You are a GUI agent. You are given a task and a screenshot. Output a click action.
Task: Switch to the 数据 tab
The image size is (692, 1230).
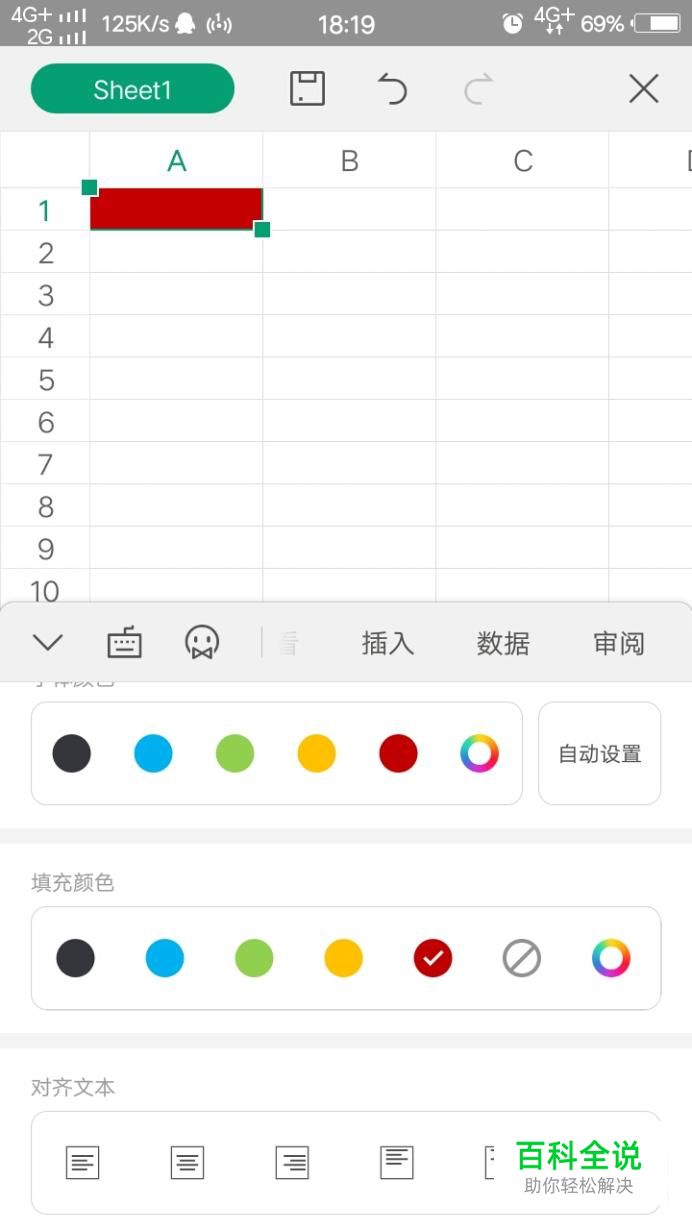click(502, 643)
